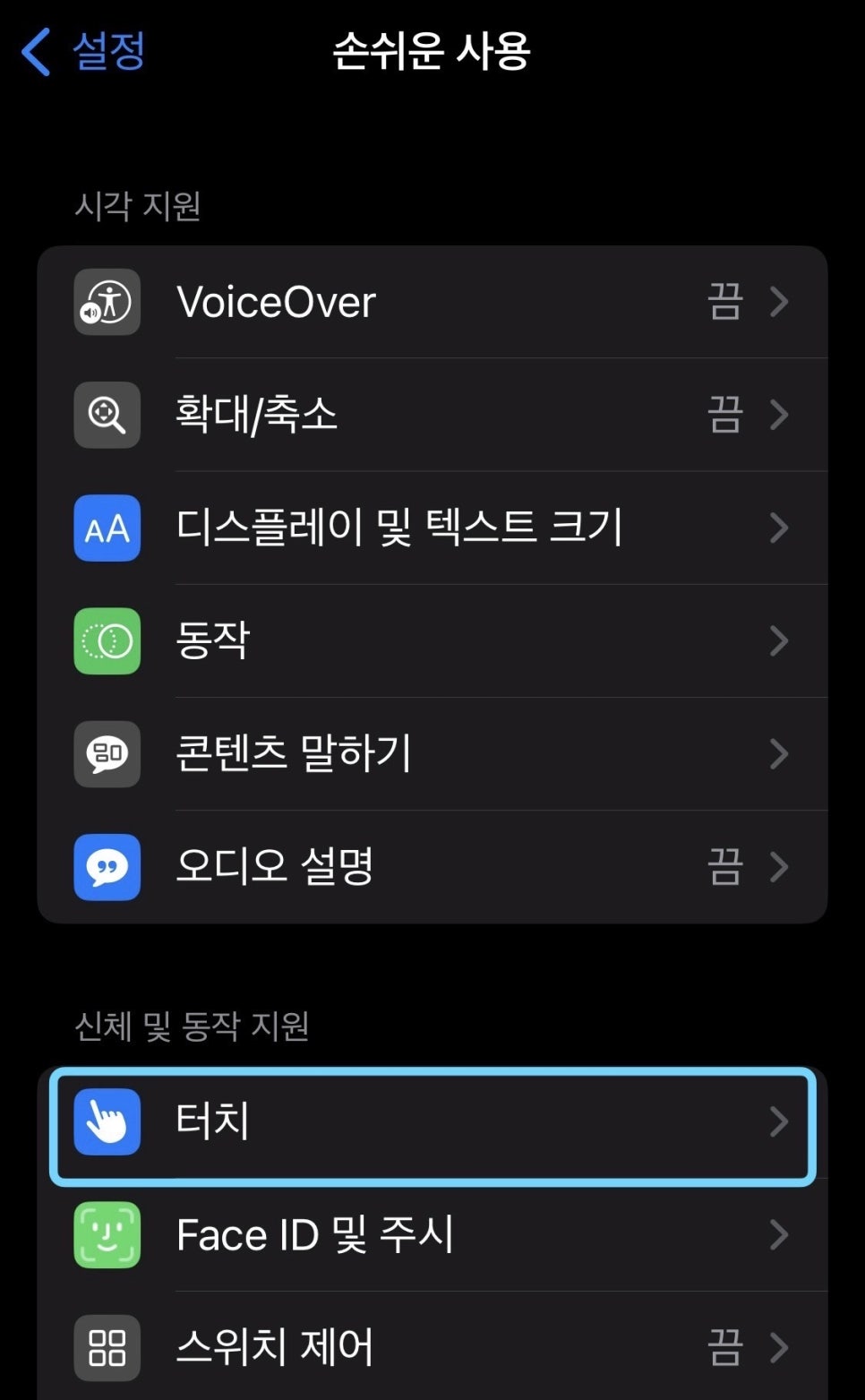Viewport: 865px width, 1400px height.
Task: Open 오디오 설명 settings
Action: tap(432, 866)
